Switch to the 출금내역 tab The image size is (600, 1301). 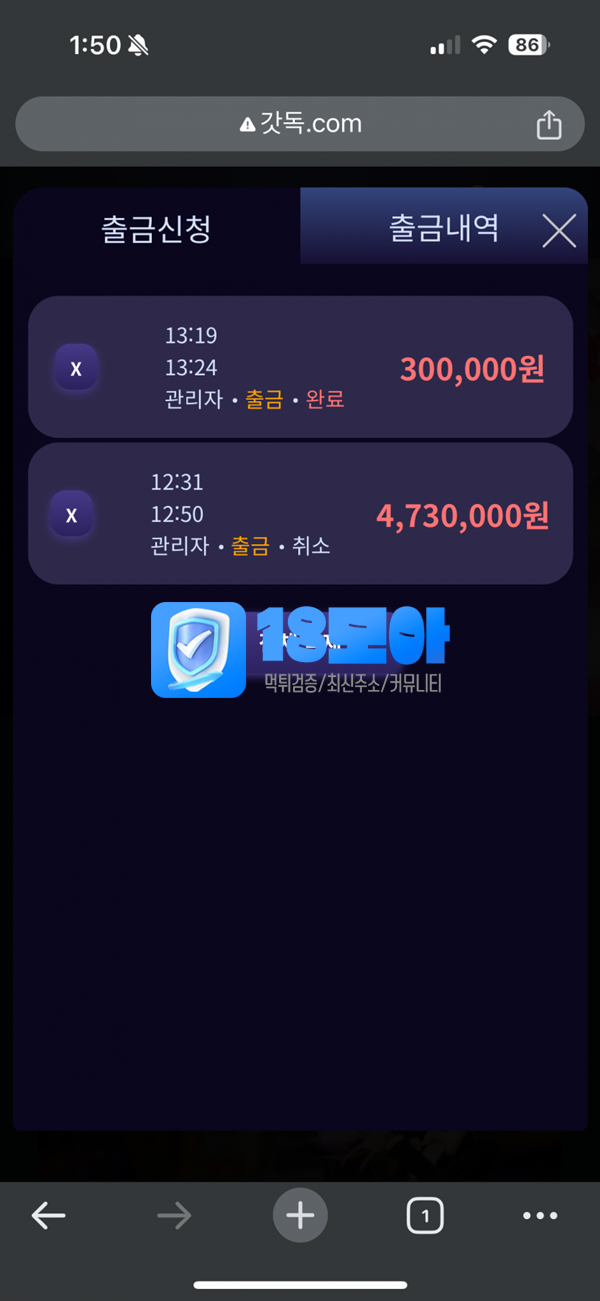coord(443,229)
